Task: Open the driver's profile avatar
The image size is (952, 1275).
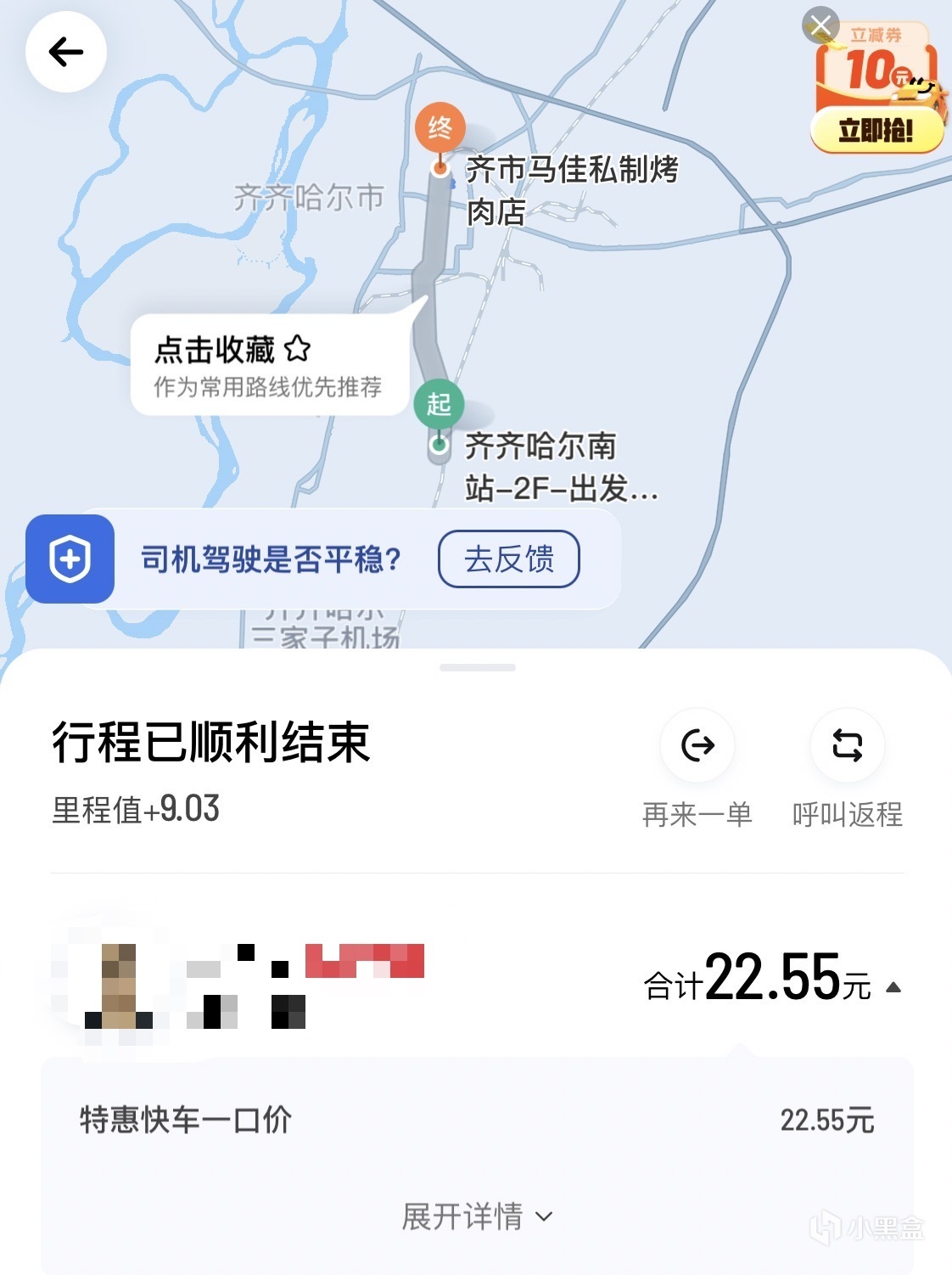Action: click(119, 985)
